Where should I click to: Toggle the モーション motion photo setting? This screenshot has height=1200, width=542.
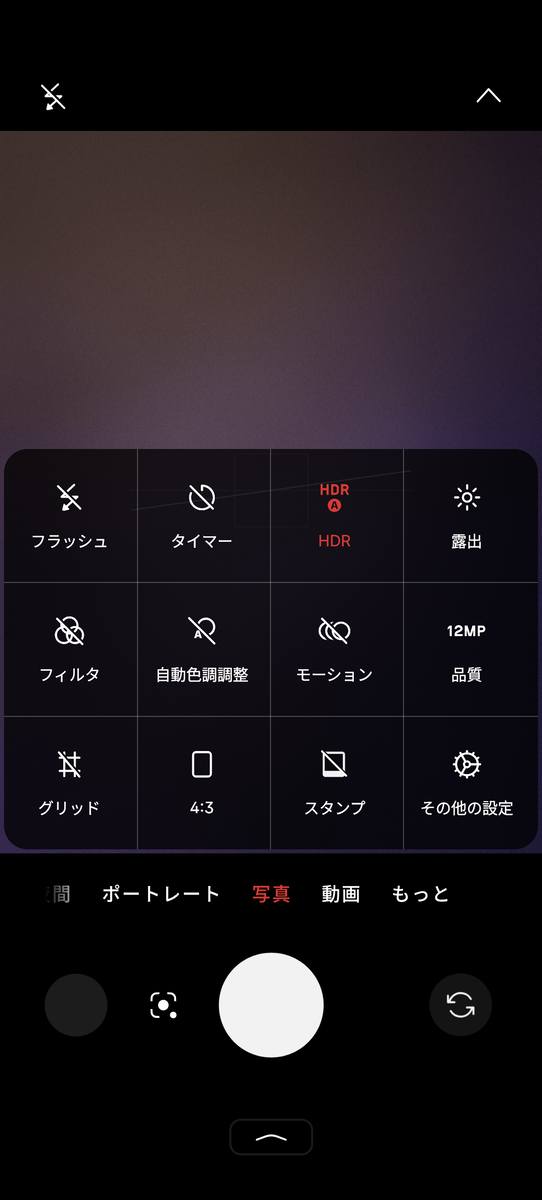tap(336, 649)
